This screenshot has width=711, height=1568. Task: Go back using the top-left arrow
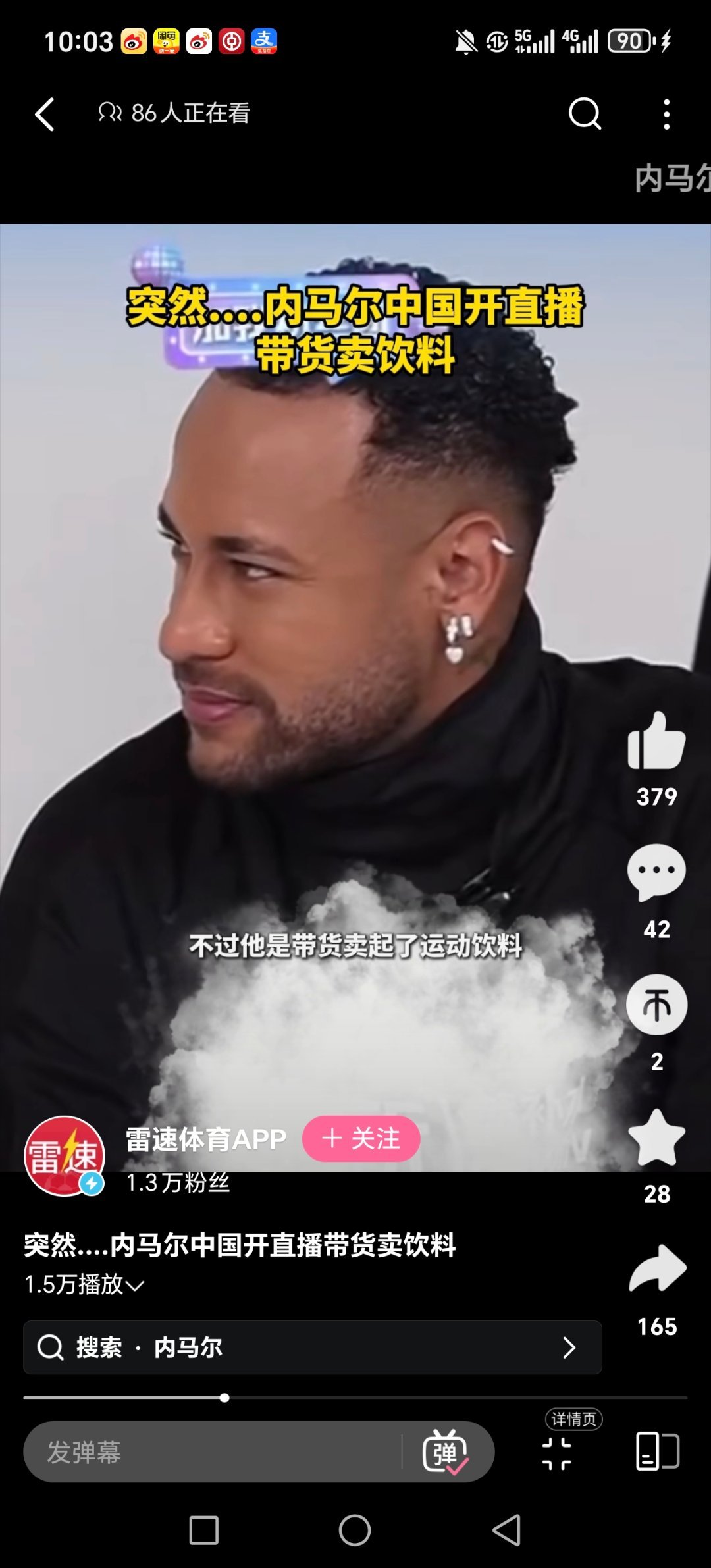click(x=43, y=113)
